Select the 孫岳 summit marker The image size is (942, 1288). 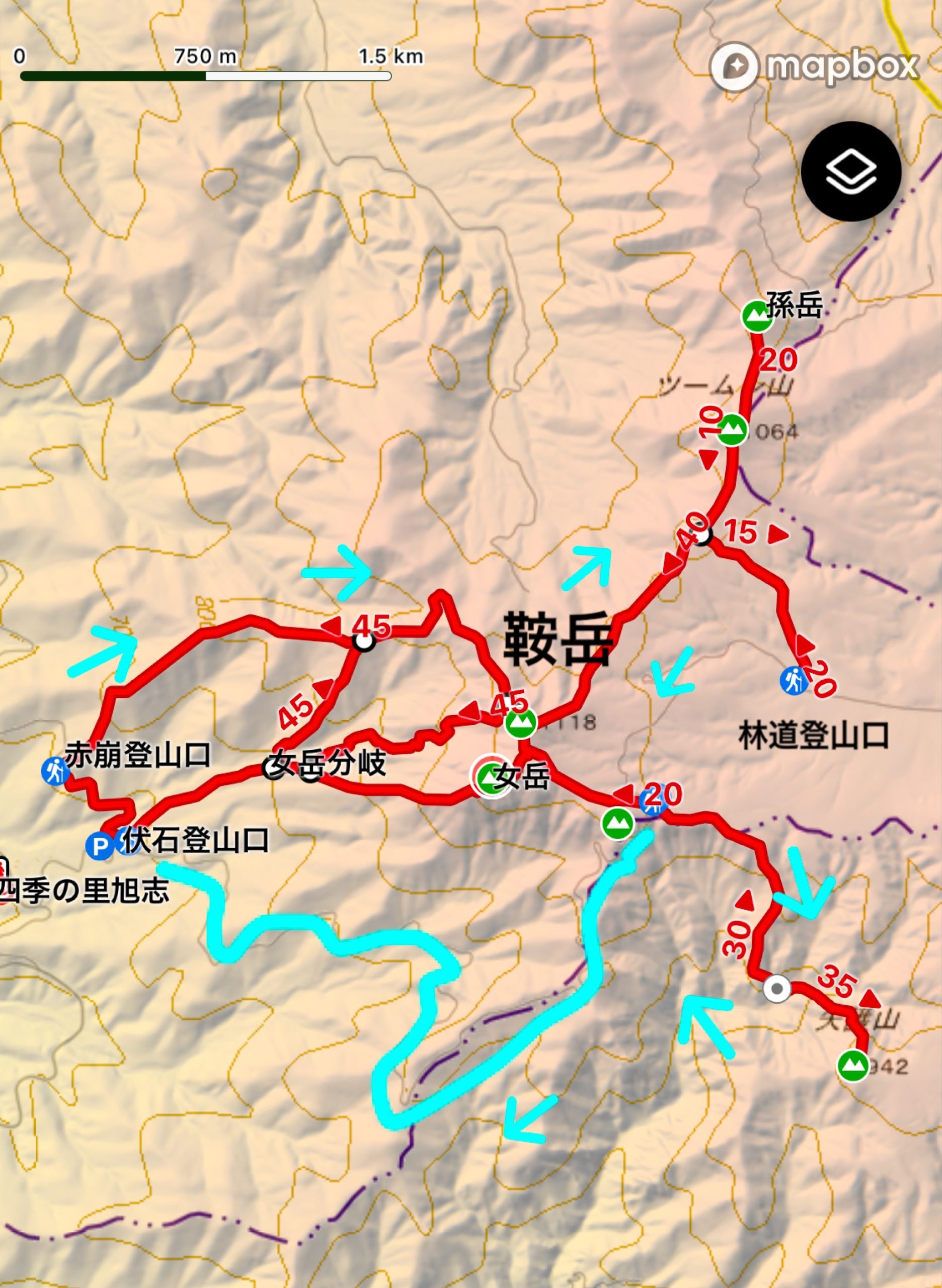tap(757, 315)
